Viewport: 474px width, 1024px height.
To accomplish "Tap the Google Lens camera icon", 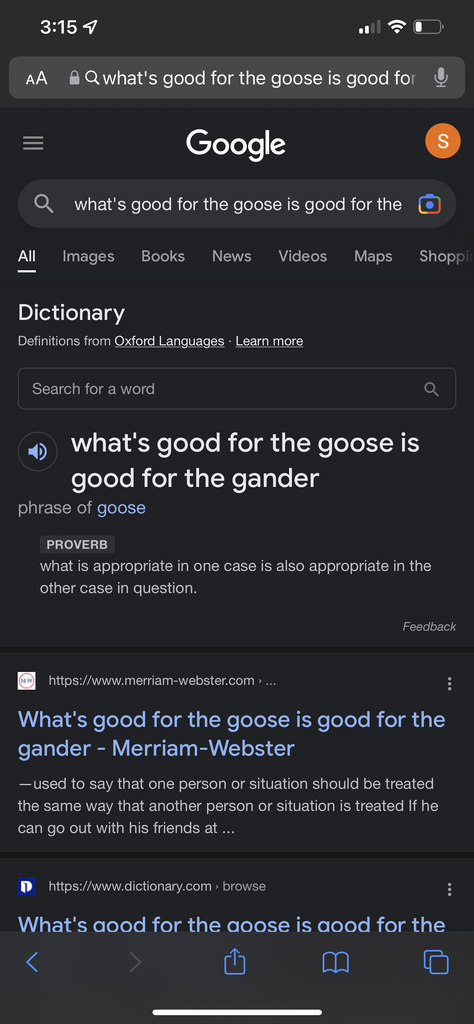I will 430,204.
